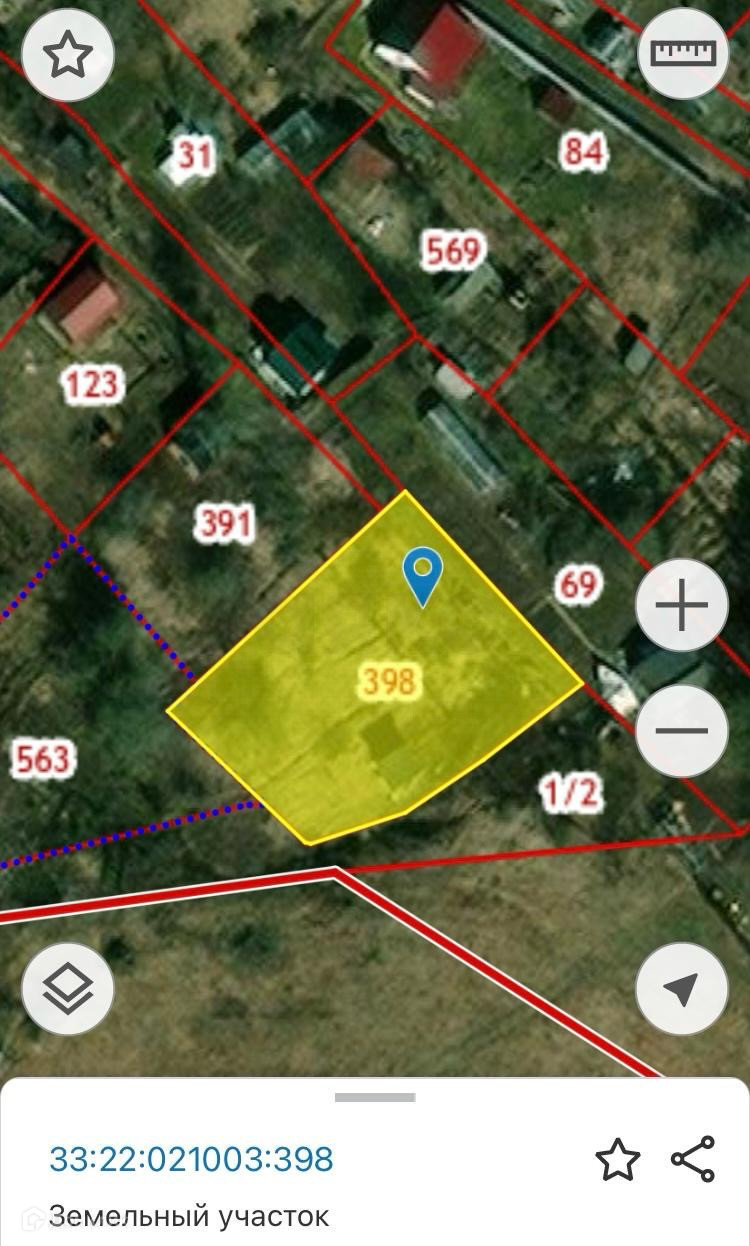This screenshot has width=750, height=1246.
Task: Zoom out the map with minus
Action: click(x=682, y=730)
